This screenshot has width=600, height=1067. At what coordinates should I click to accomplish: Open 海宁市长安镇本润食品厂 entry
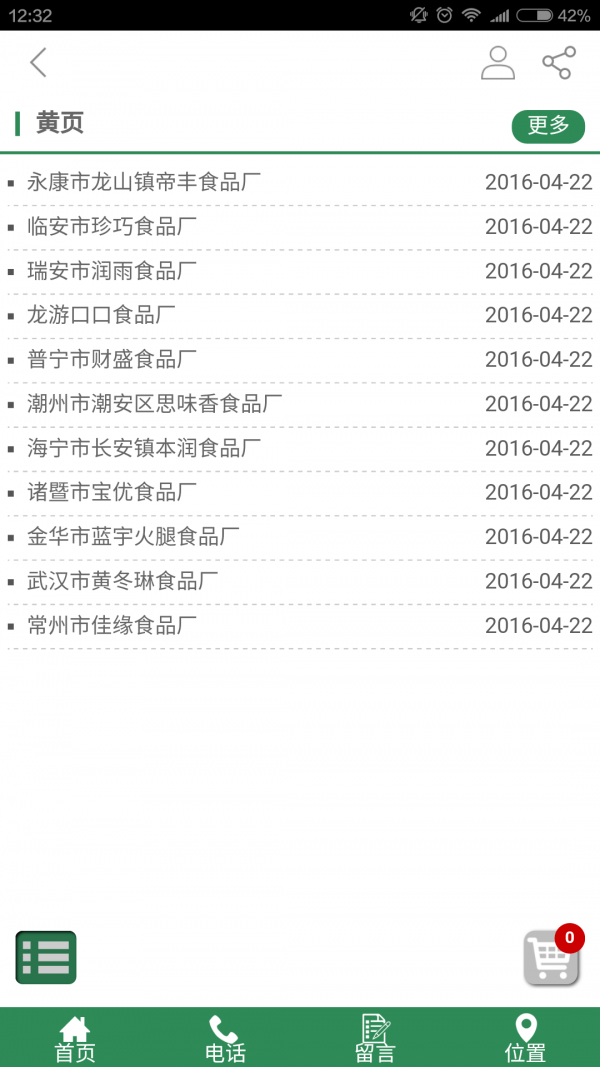pyautogui.click(x=144, y=448)
